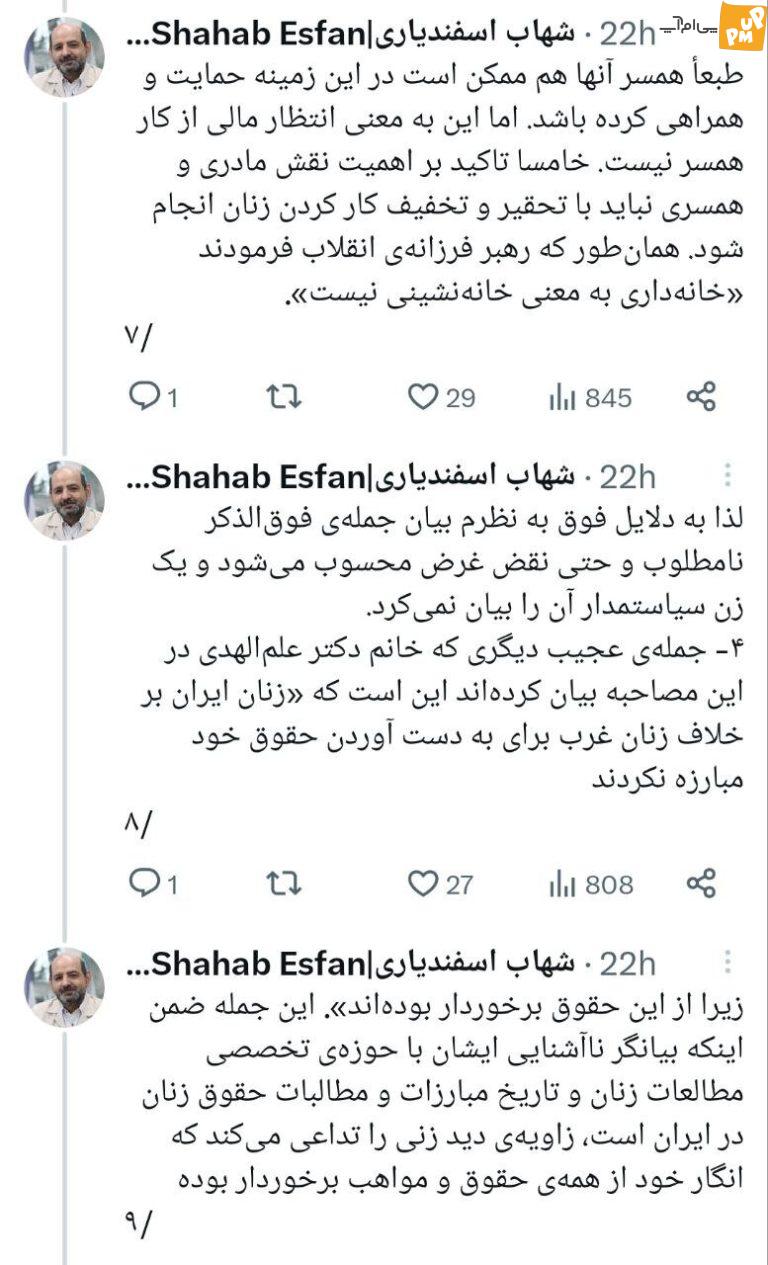
Task: Open Shahab Esfan's avatar on tweet ۹/
Action: point(66,987)
